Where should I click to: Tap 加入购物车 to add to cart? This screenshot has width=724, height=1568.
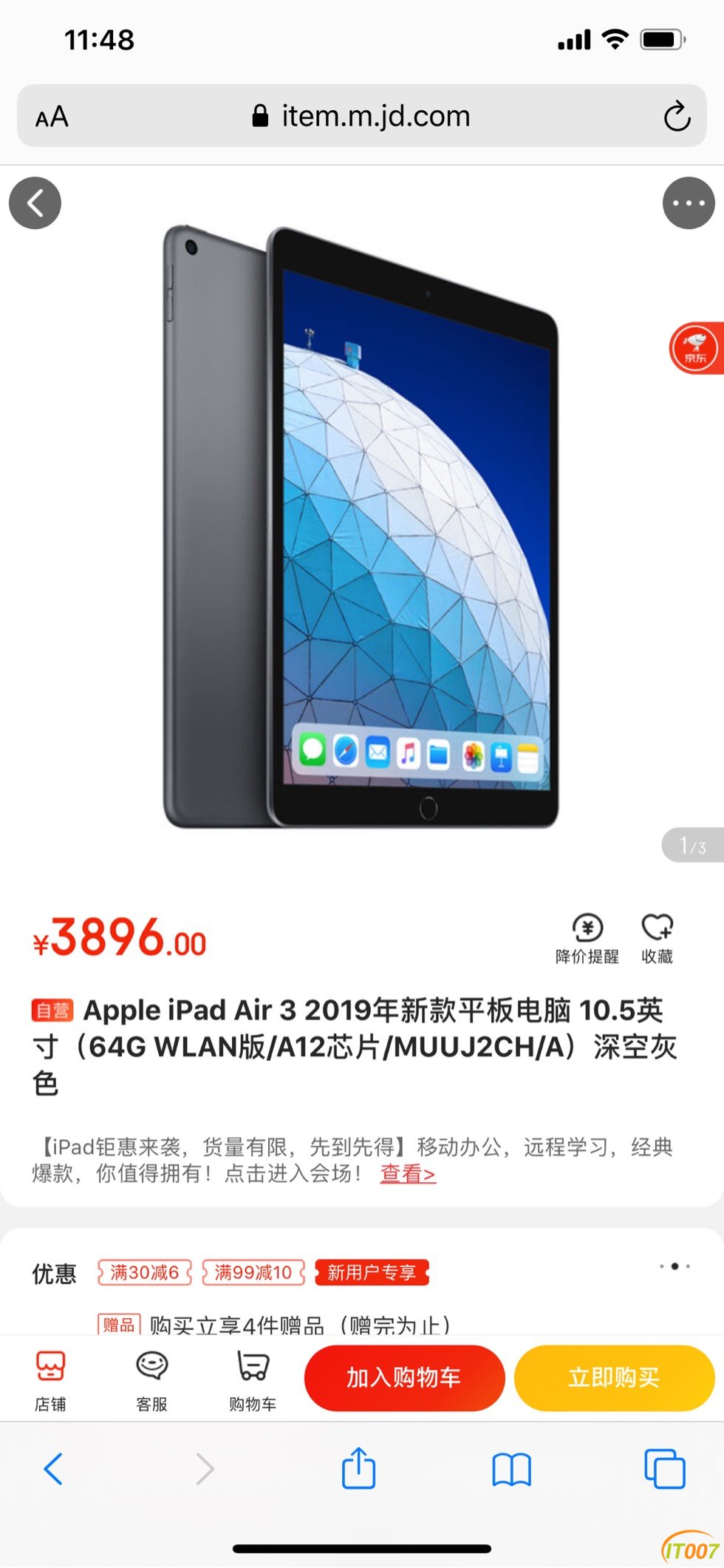point(404,1377)
